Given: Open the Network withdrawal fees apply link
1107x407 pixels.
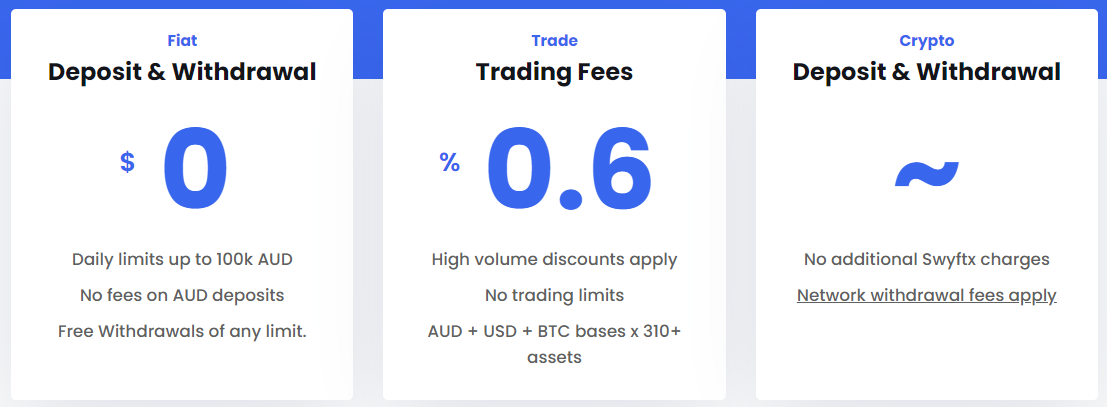Looking at the screenshot, I should (926, 295).
